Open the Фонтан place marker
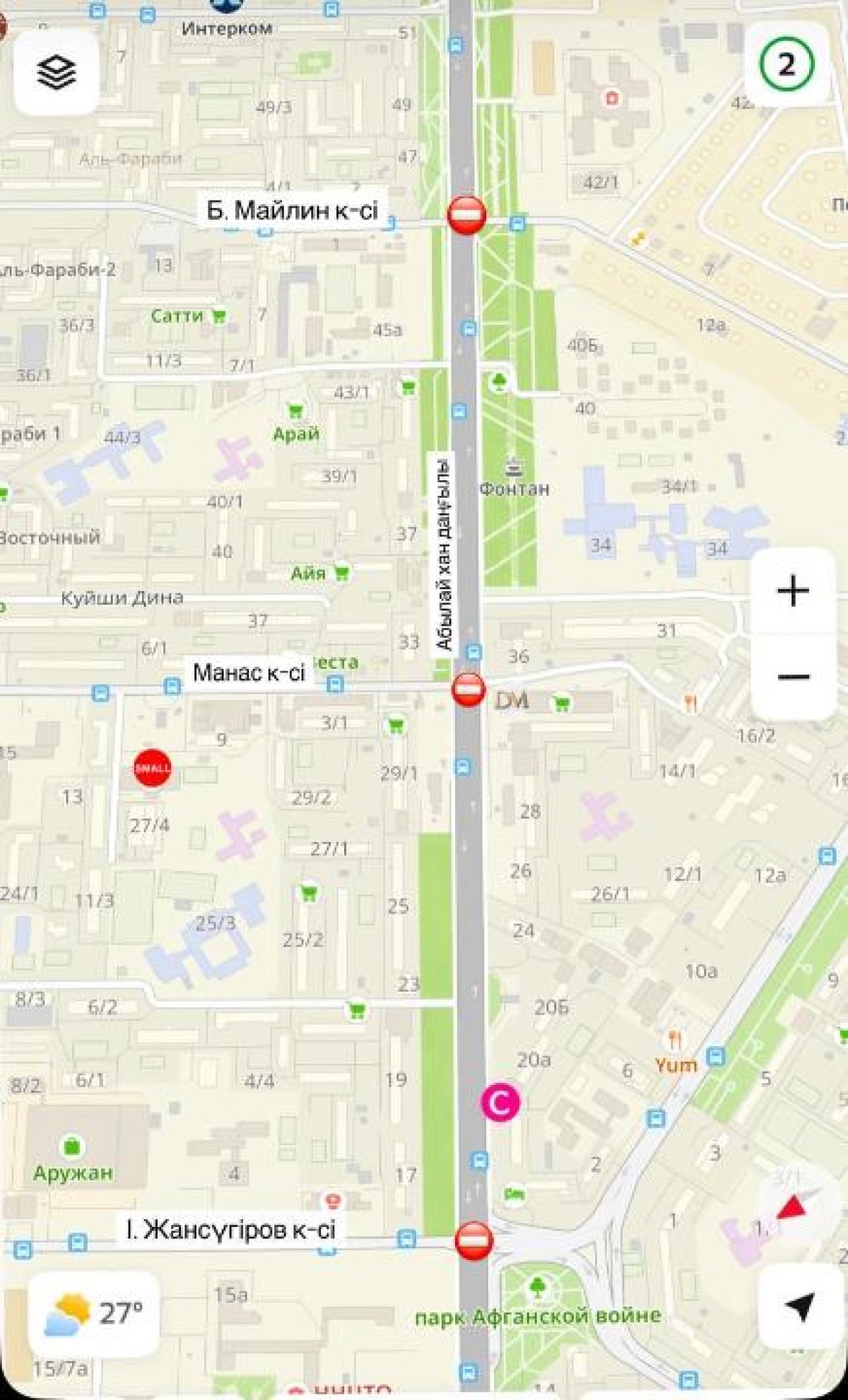848x1400 pixels. (514, 467)
